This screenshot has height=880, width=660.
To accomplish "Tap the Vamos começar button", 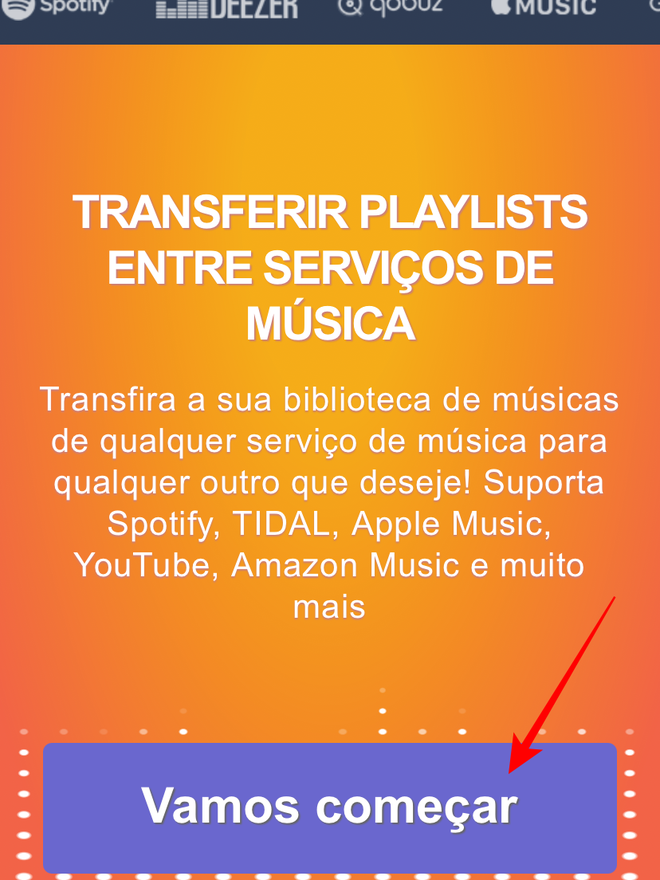I will pos(329,807).
